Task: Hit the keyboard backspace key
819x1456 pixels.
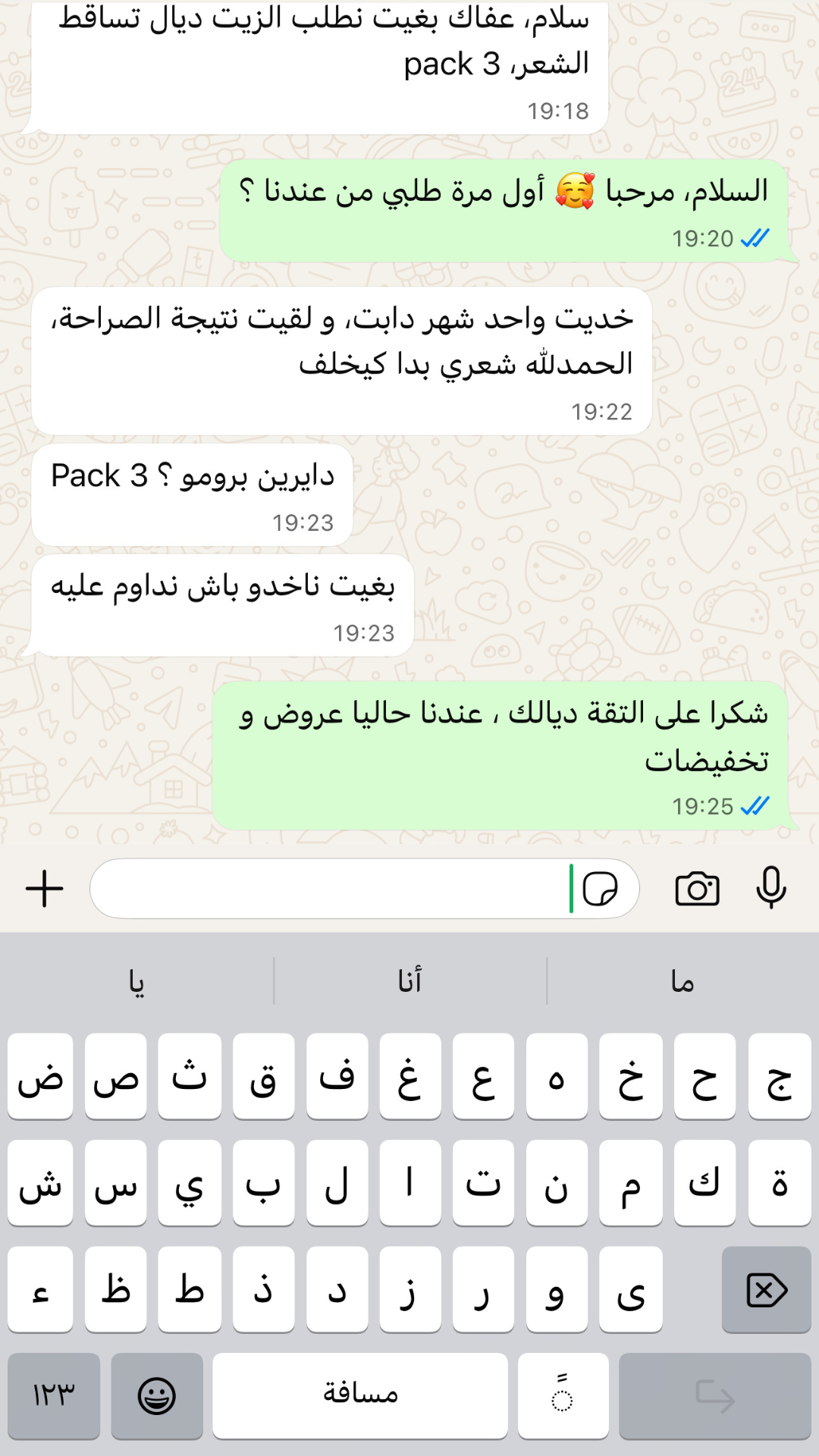Action: [766, 1290]
